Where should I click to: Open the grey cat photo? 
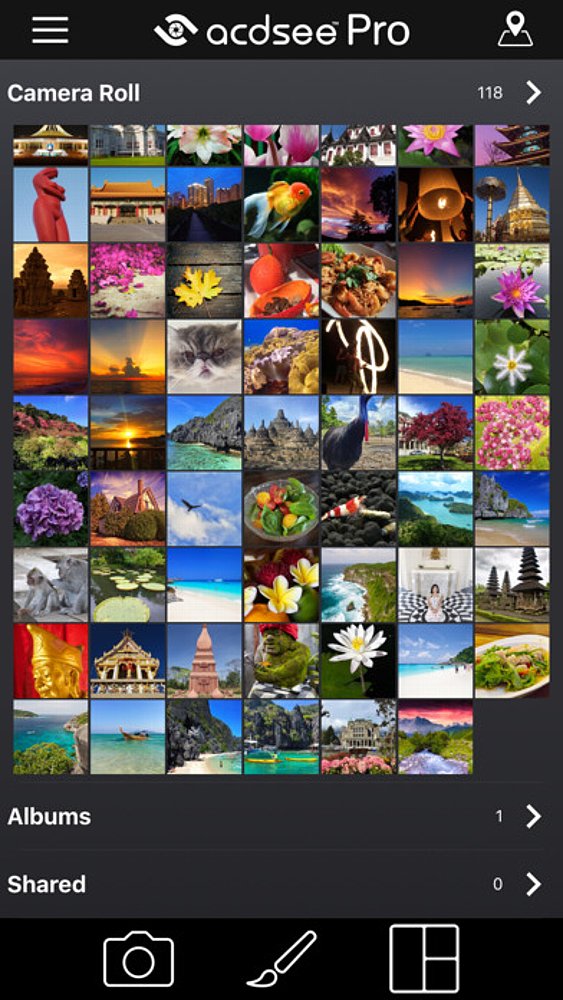(204, 357)
